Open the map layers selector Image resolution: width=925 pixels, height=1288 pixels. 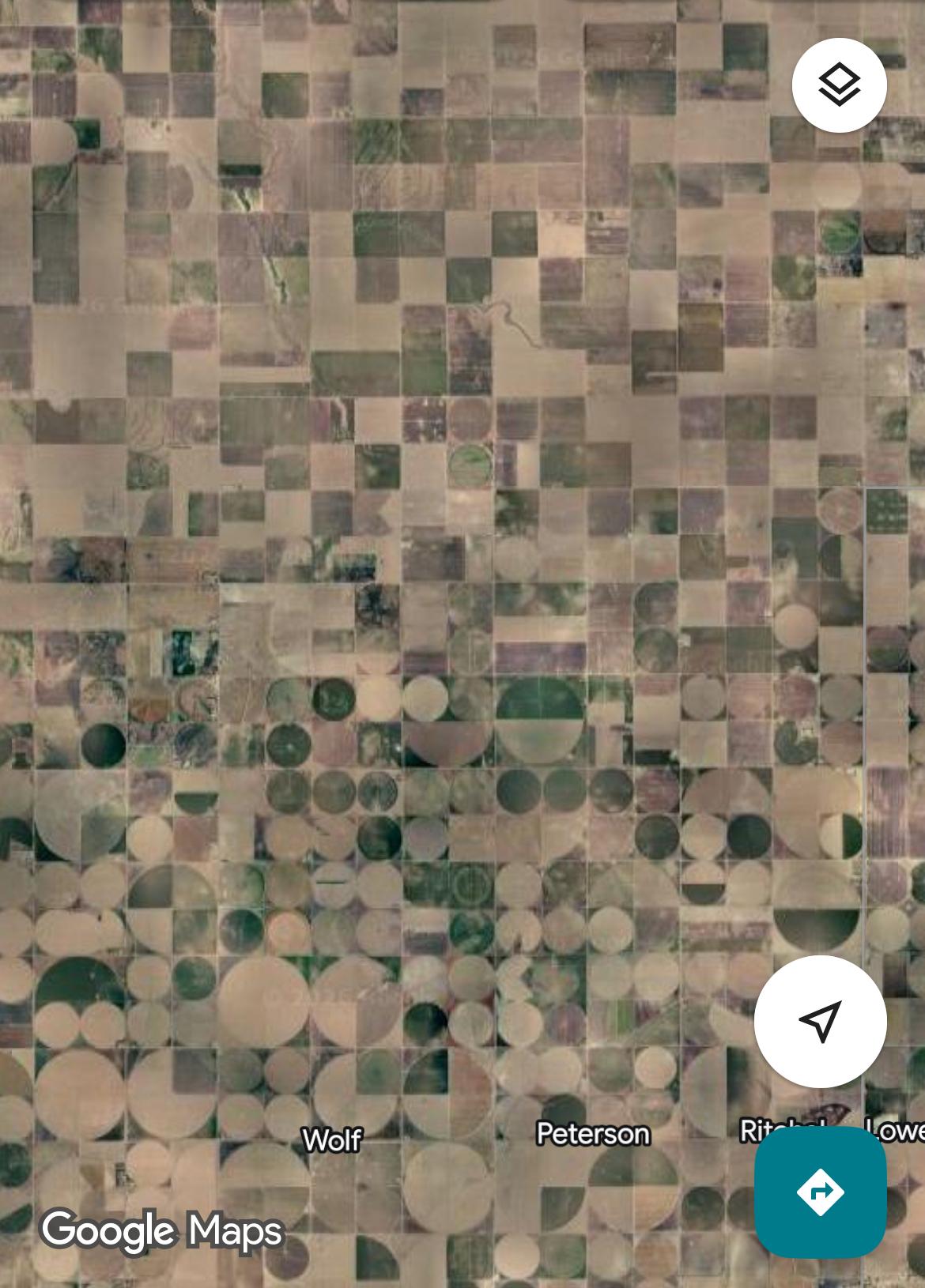click(x=839, y=85)
